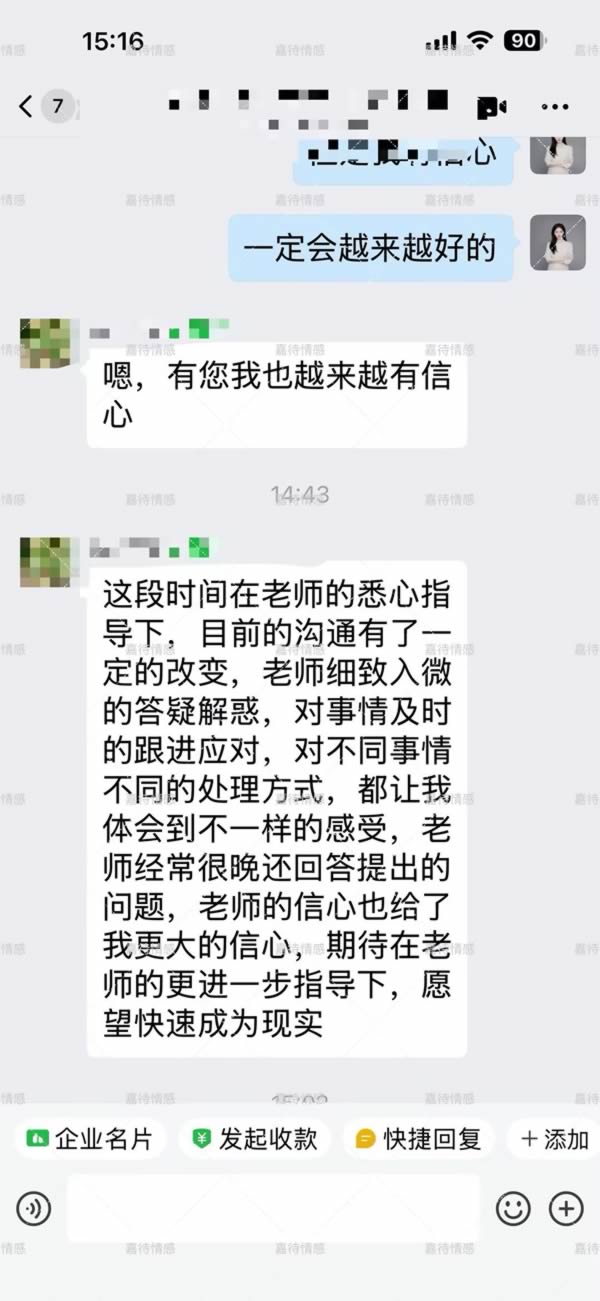The image size is (600, 1301).
Task: Go back to the chat list
Action: click(27, 105)
